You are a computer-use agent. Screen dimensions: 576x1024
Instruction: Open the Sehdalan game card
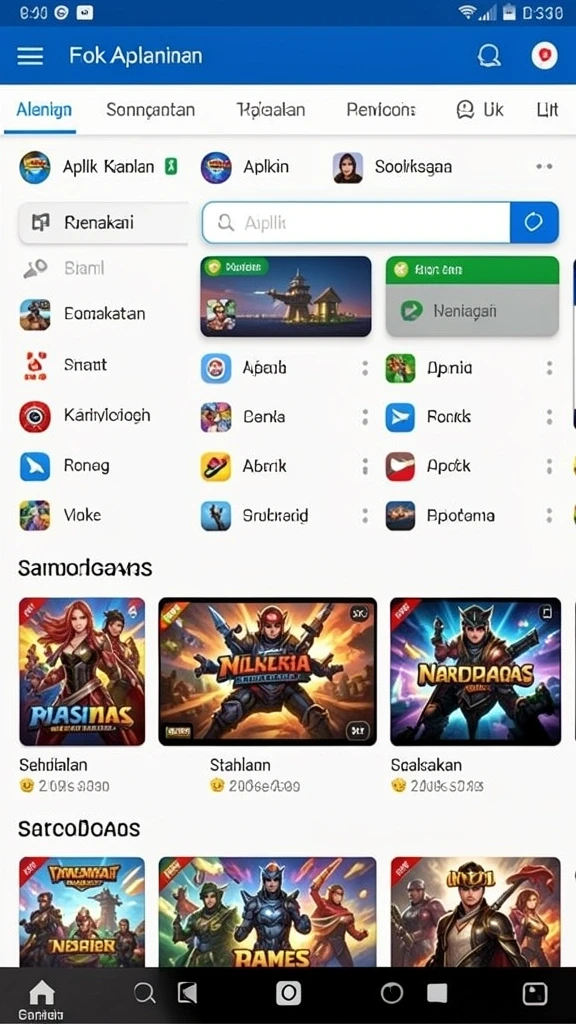coord(82,695)
